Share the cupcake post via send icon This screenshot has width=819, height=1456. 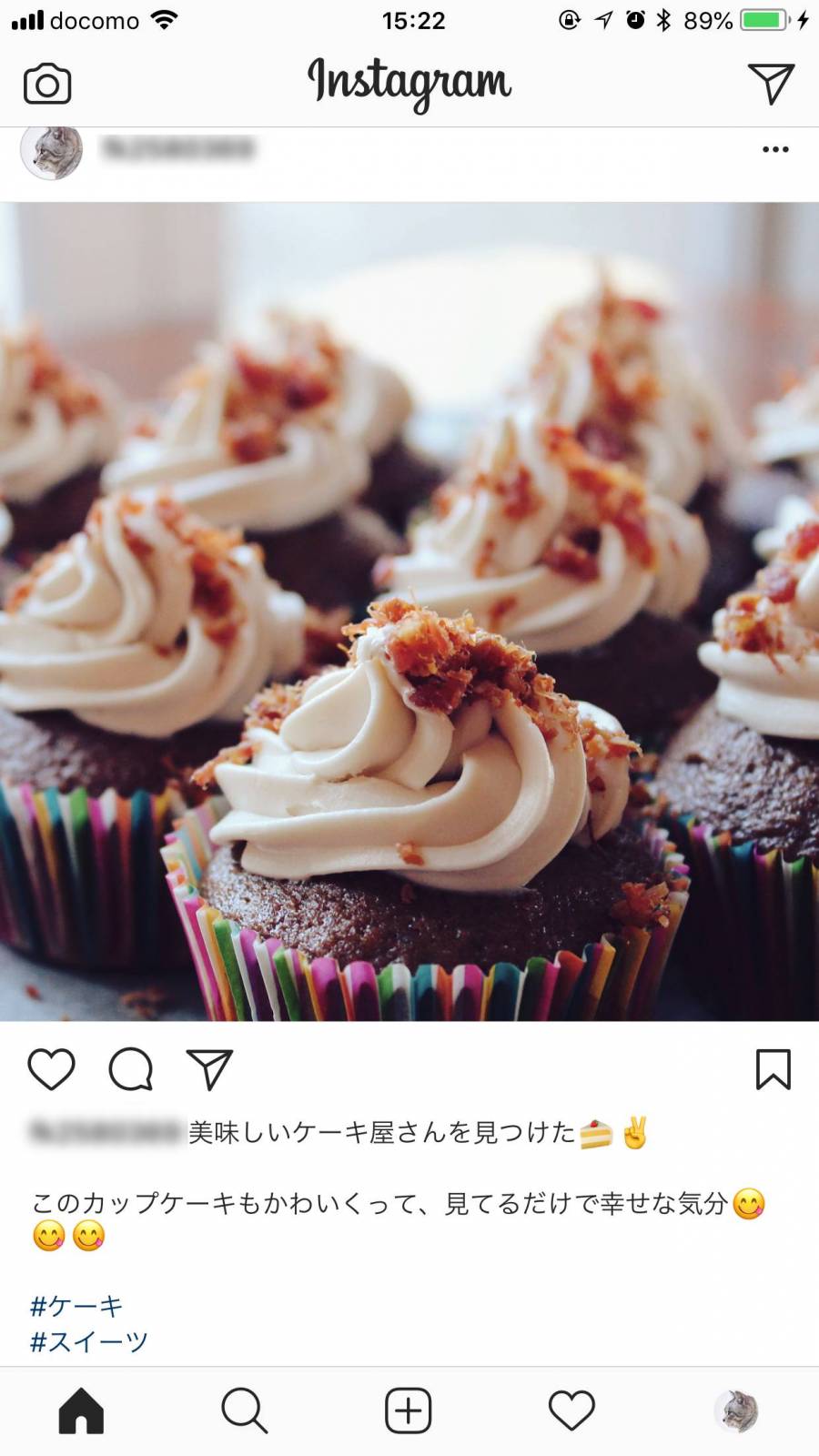[209, 1068]
